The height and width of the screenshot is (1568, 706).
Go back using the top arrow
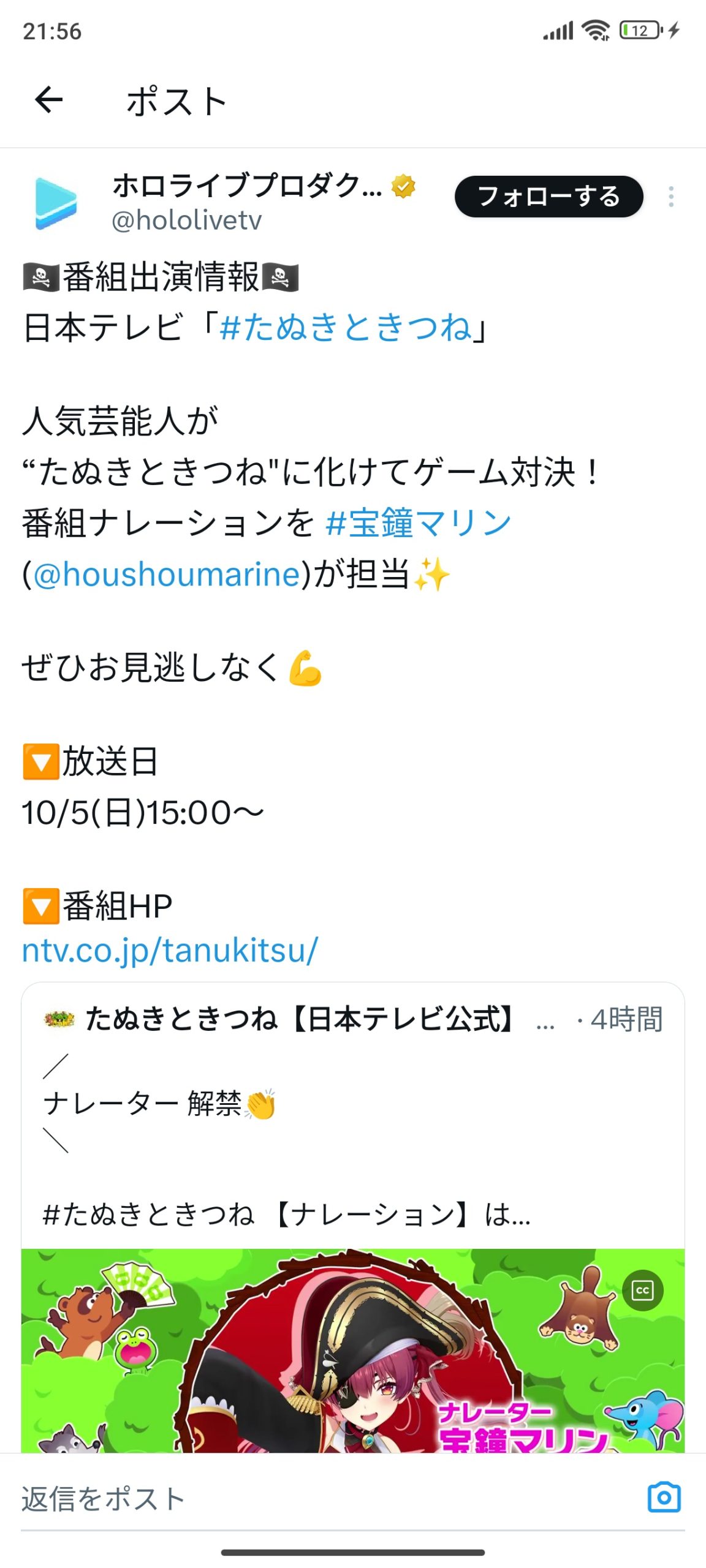tap(49, 100)
